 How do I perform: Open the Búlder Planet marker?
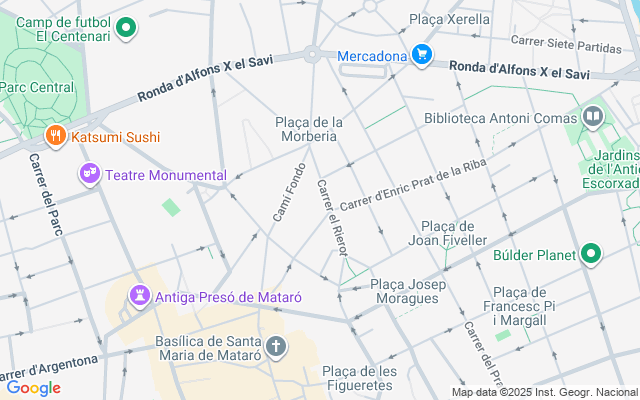[x=591, y=254]
